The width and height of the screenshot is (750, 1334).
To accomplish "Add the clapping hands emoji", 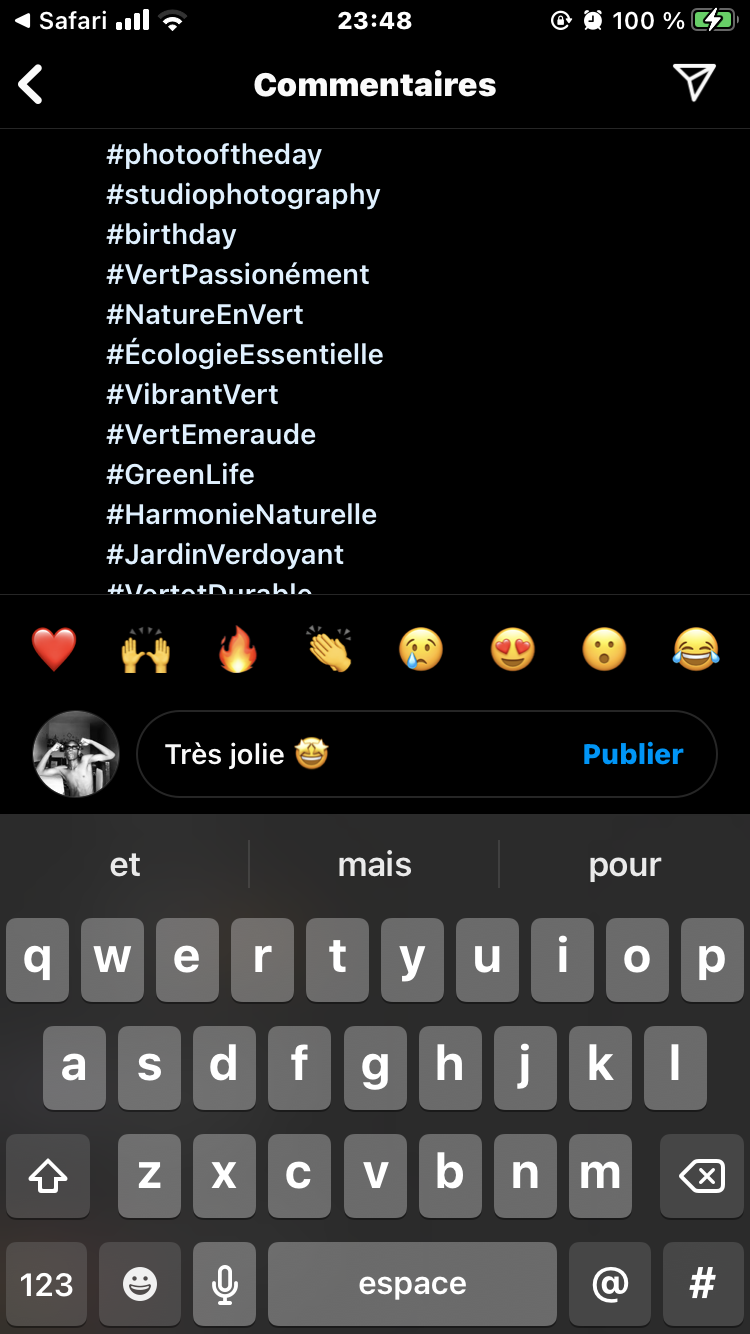I will [329, 651].
